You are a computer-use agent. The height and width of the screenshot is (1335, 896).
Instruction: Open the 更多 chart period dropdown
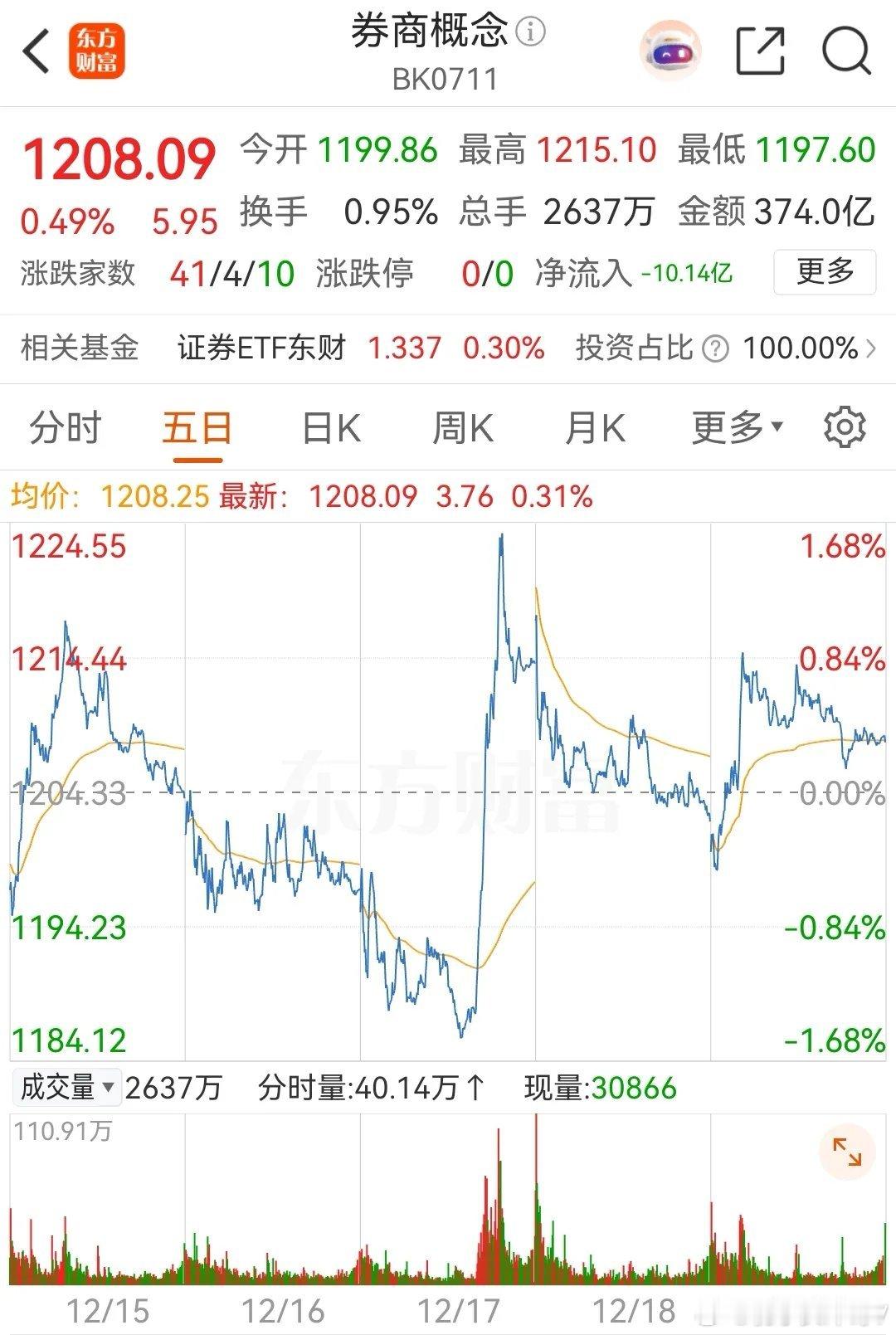click(x=735, y=426)
